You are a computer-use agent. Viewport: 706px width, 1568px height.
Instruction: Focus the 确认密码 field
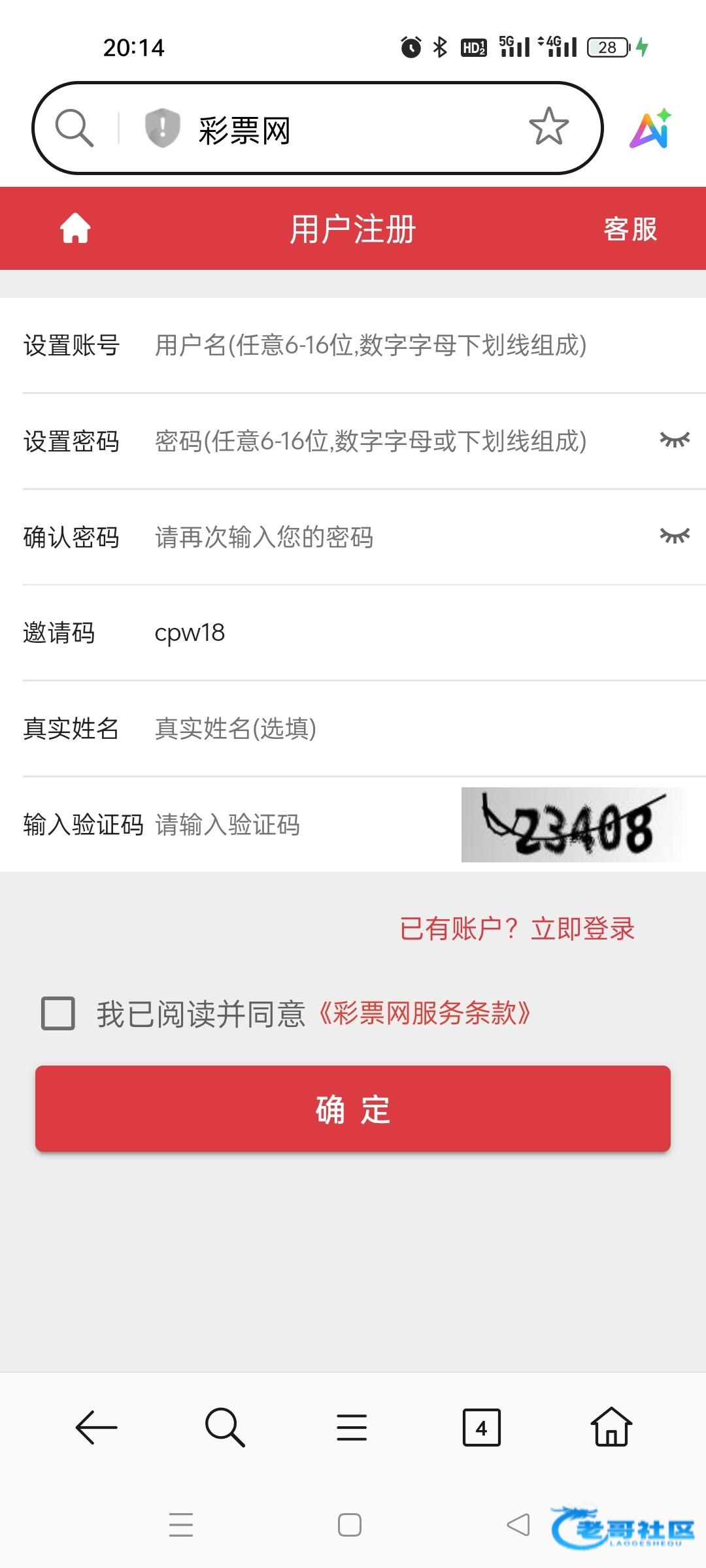pos(392,537)
